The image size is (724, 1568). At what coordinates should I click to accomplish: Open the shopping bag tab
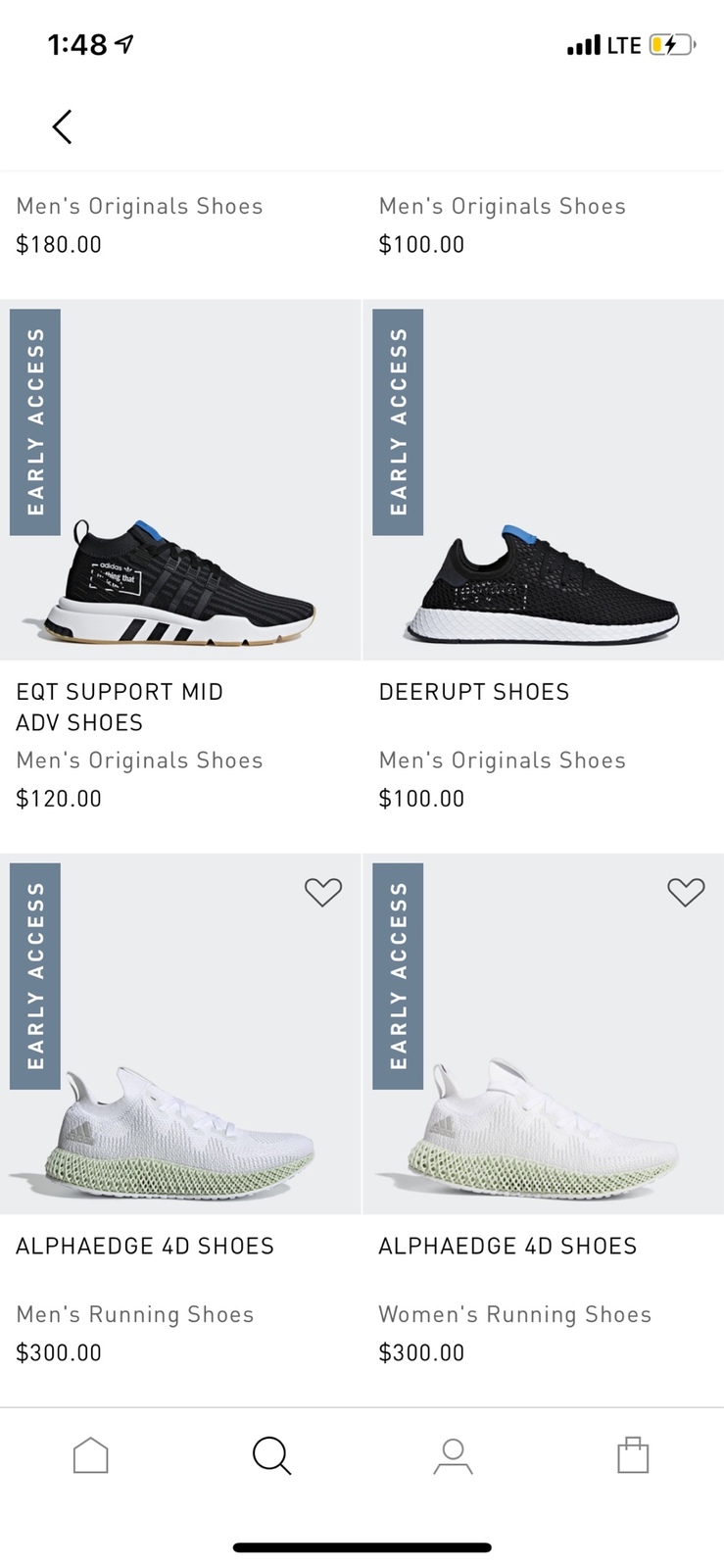(633, 1455)
